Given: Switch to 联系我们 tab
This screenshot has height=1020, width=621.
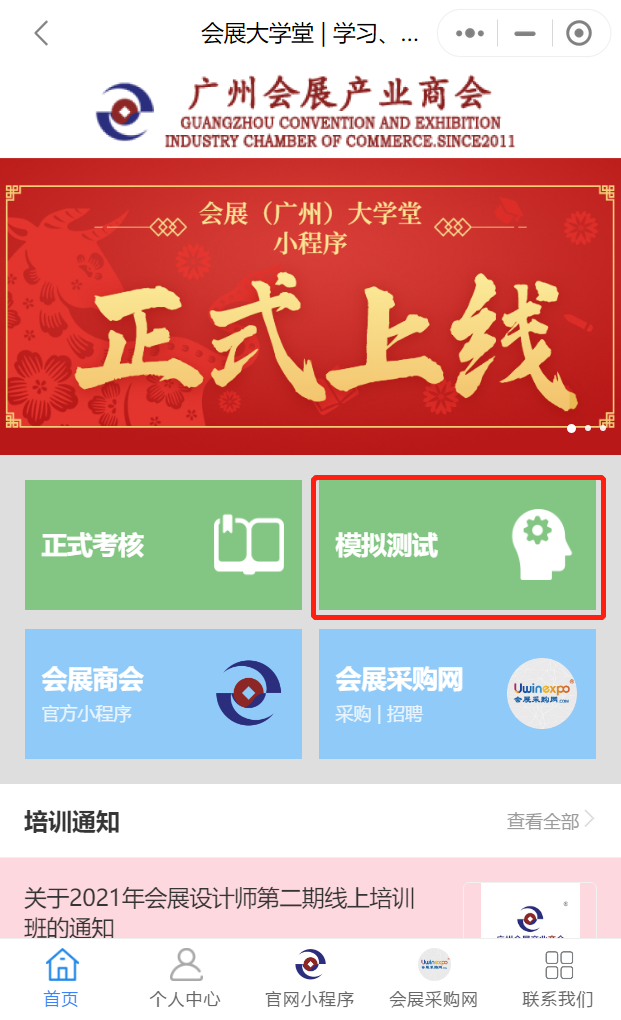Looking at the screenshot, I should [558, 979].
